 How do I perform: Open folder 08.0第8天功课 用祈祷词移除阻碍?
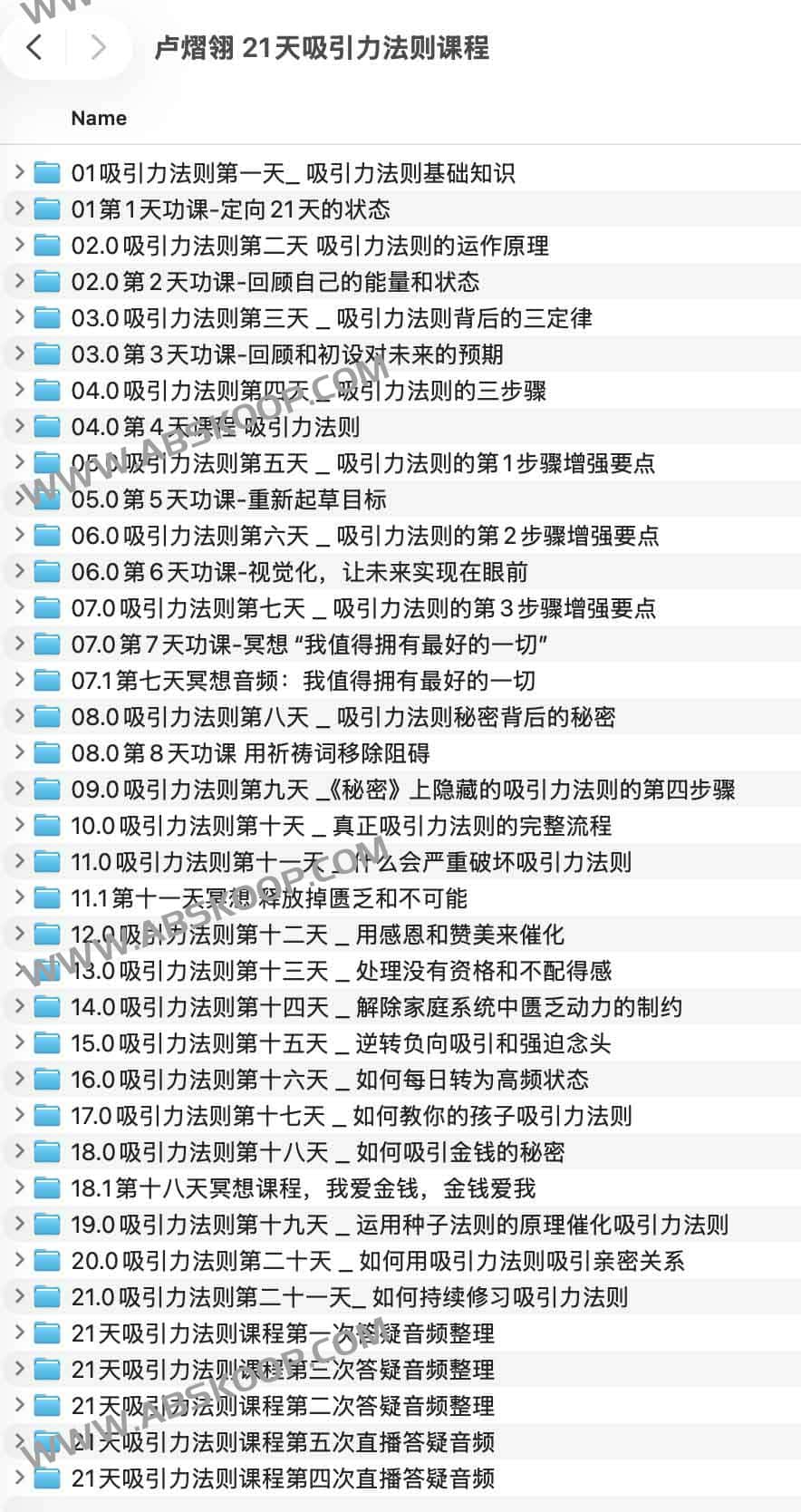point(250,752)
